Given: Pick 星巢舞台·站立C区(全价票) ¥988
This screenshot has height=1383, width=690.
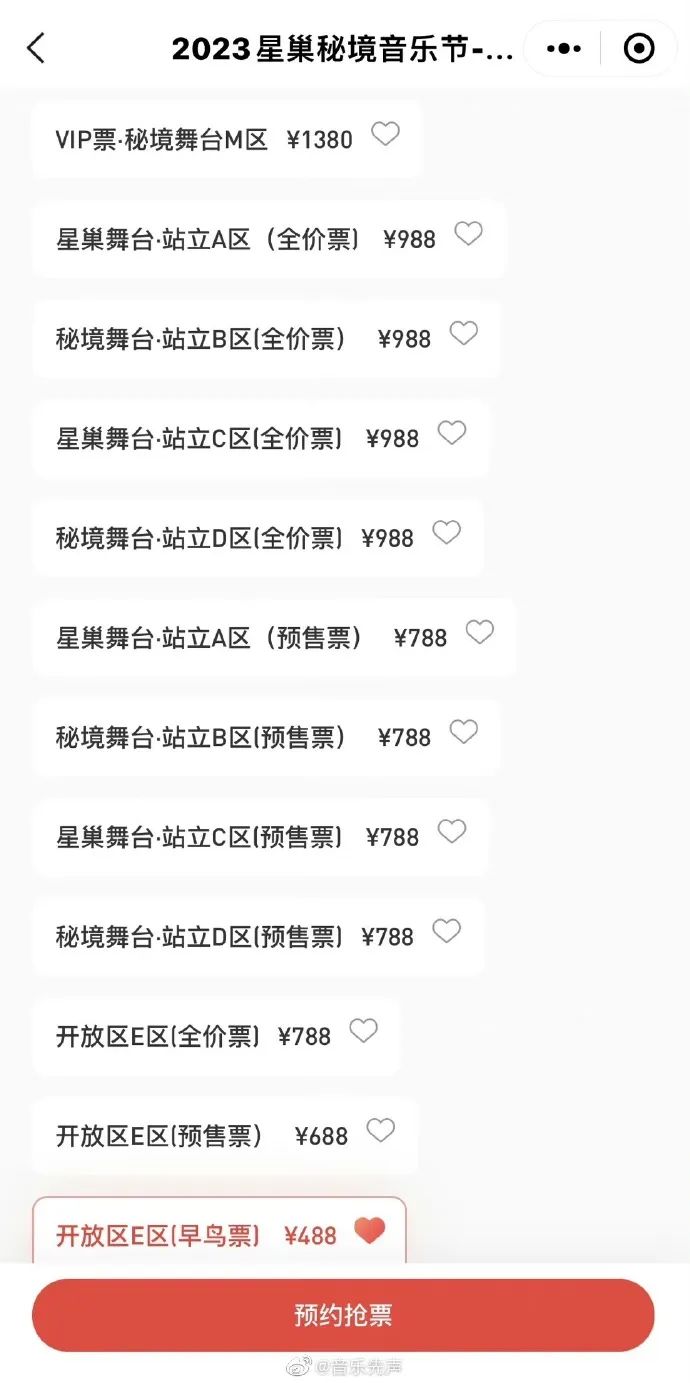Looking at the screenshot, I should (x=237, y=438).
